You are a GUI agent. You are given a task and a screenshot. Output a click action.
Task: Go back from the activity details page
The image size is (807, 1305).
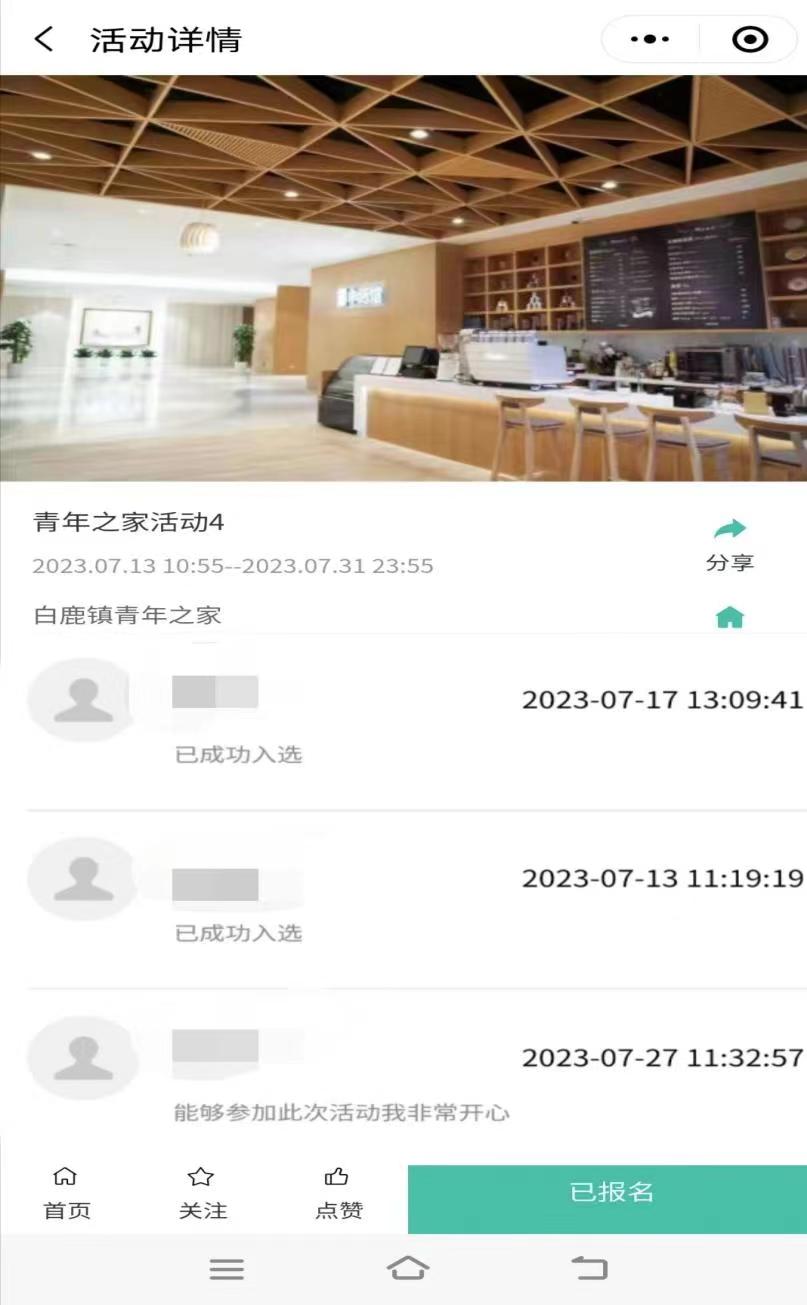pyautogui.click(x=43, y=39)
